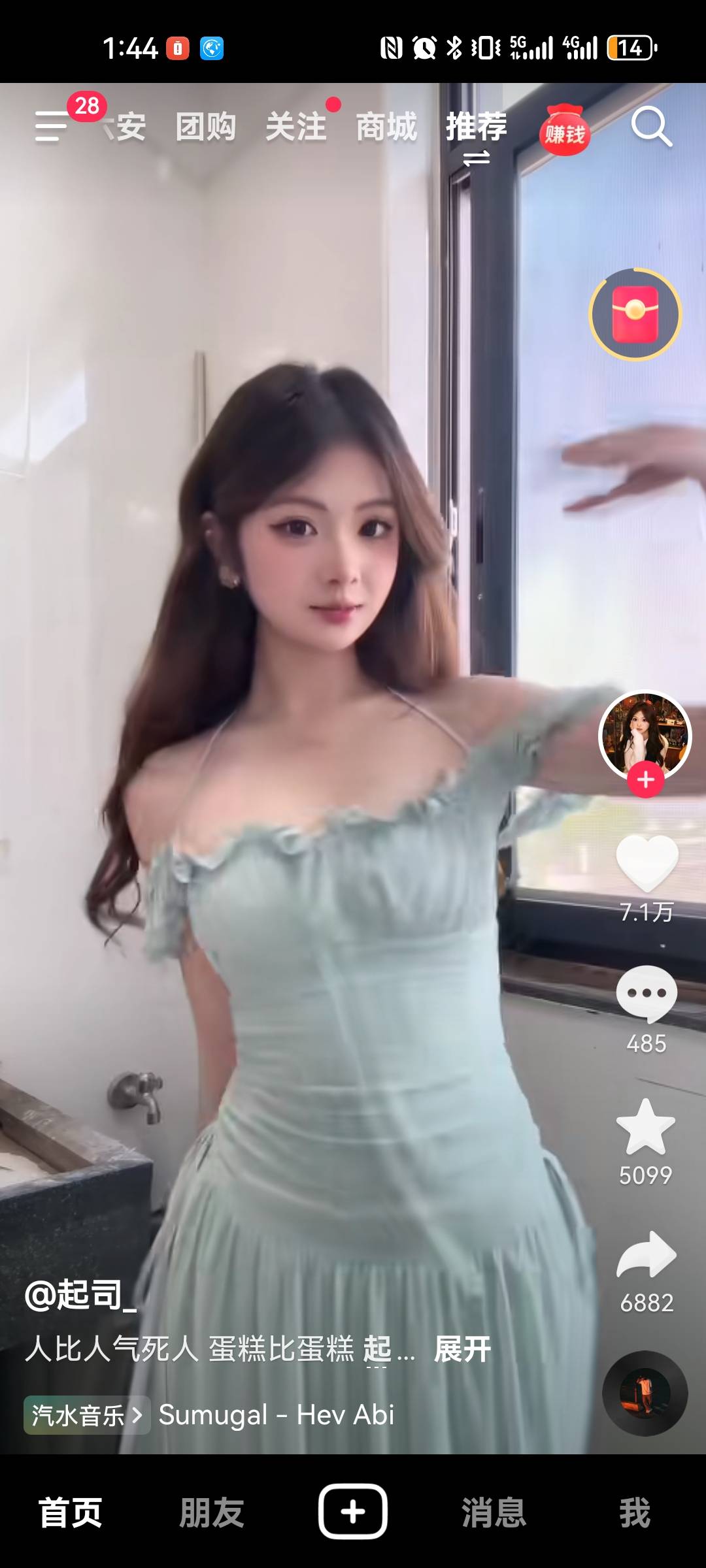This screenshot has width=706, height=1568.
Task: Select the 推荐 tab
Action: pyautogui.click(x=476, y=127)
